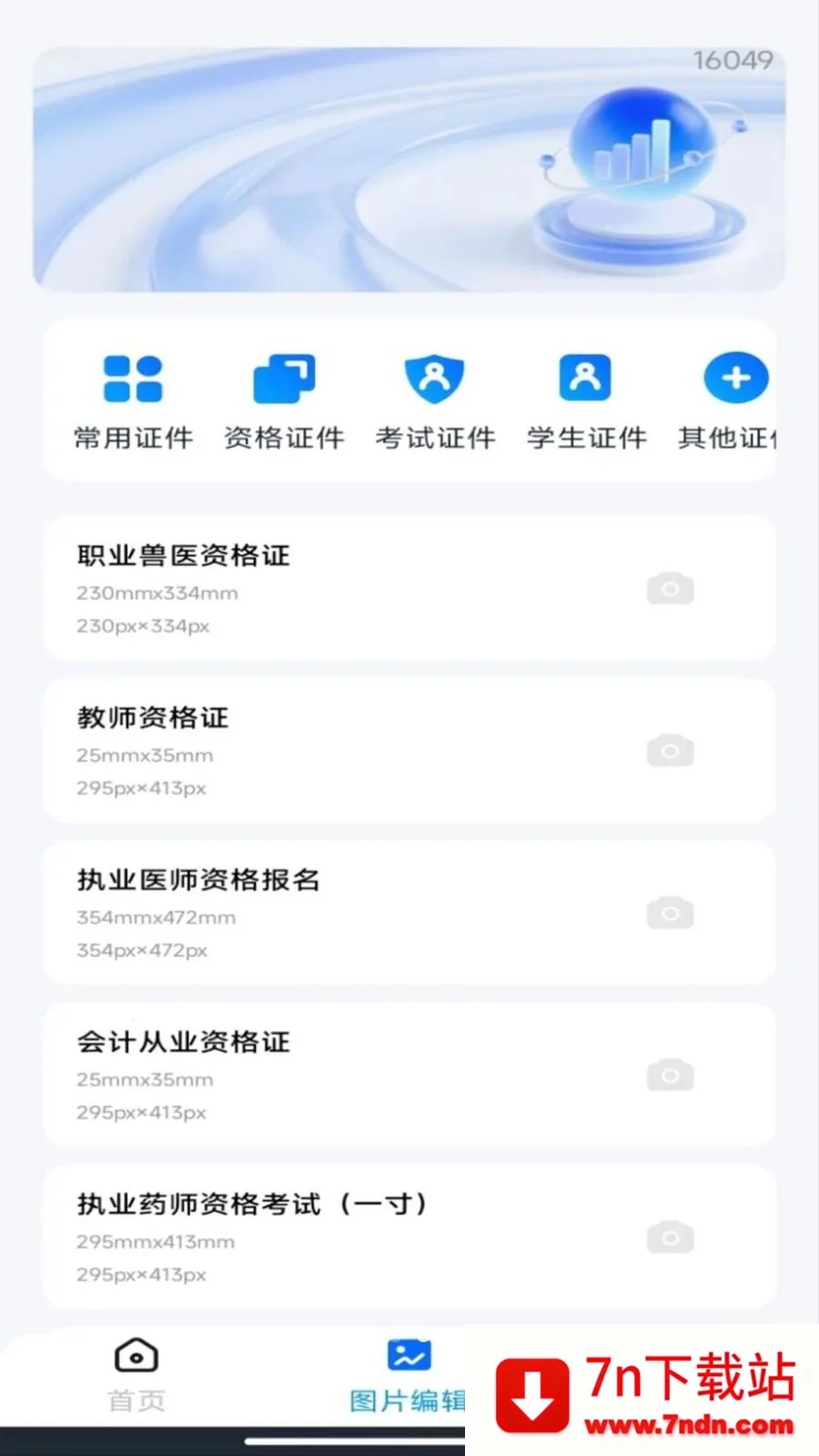The height and width of the screenshot is (1456, 819).
Task: Select the 学生证件 person icon
Action: [584, 376]
